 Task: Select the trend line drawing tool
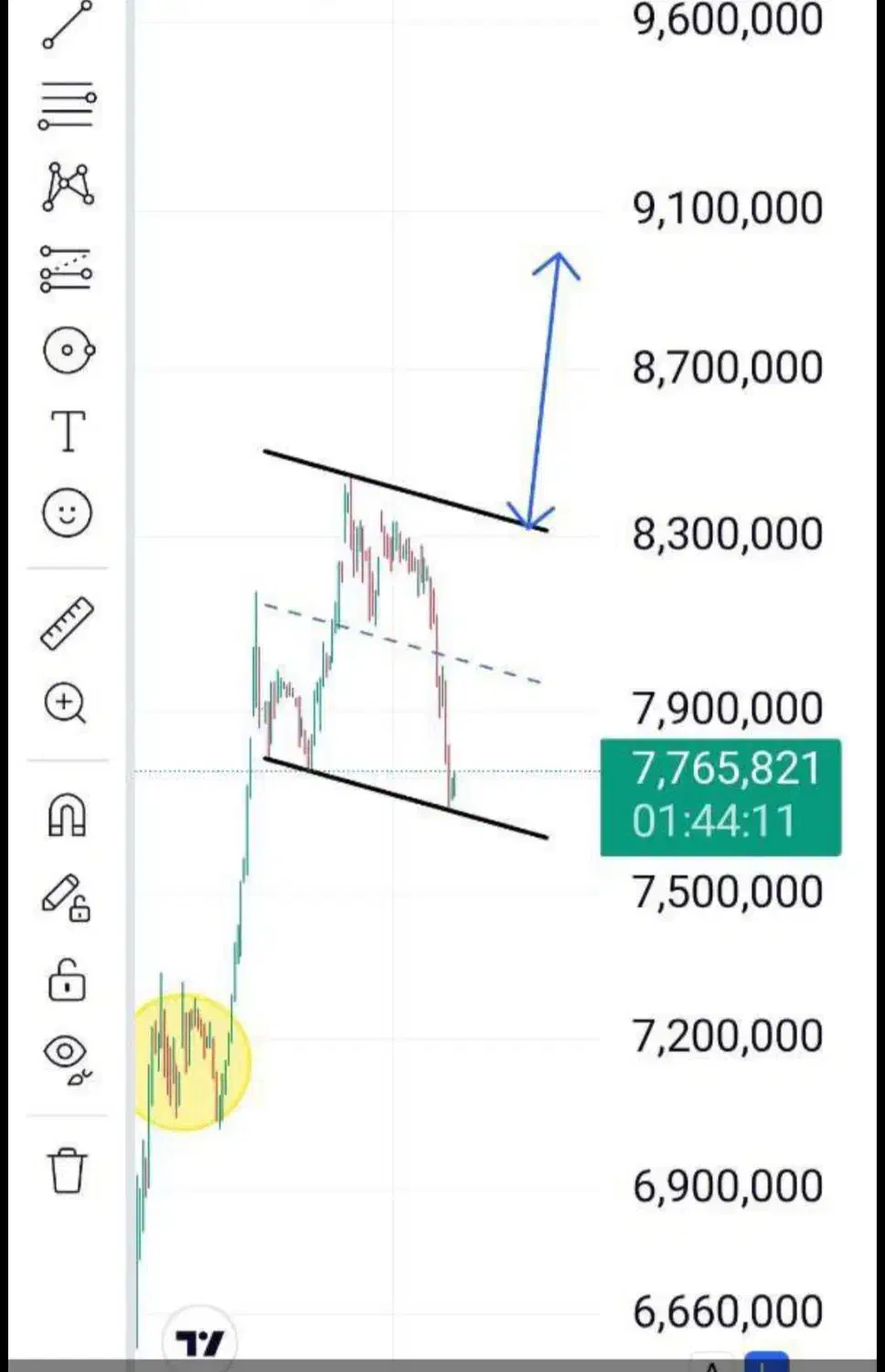pos(67,26)
